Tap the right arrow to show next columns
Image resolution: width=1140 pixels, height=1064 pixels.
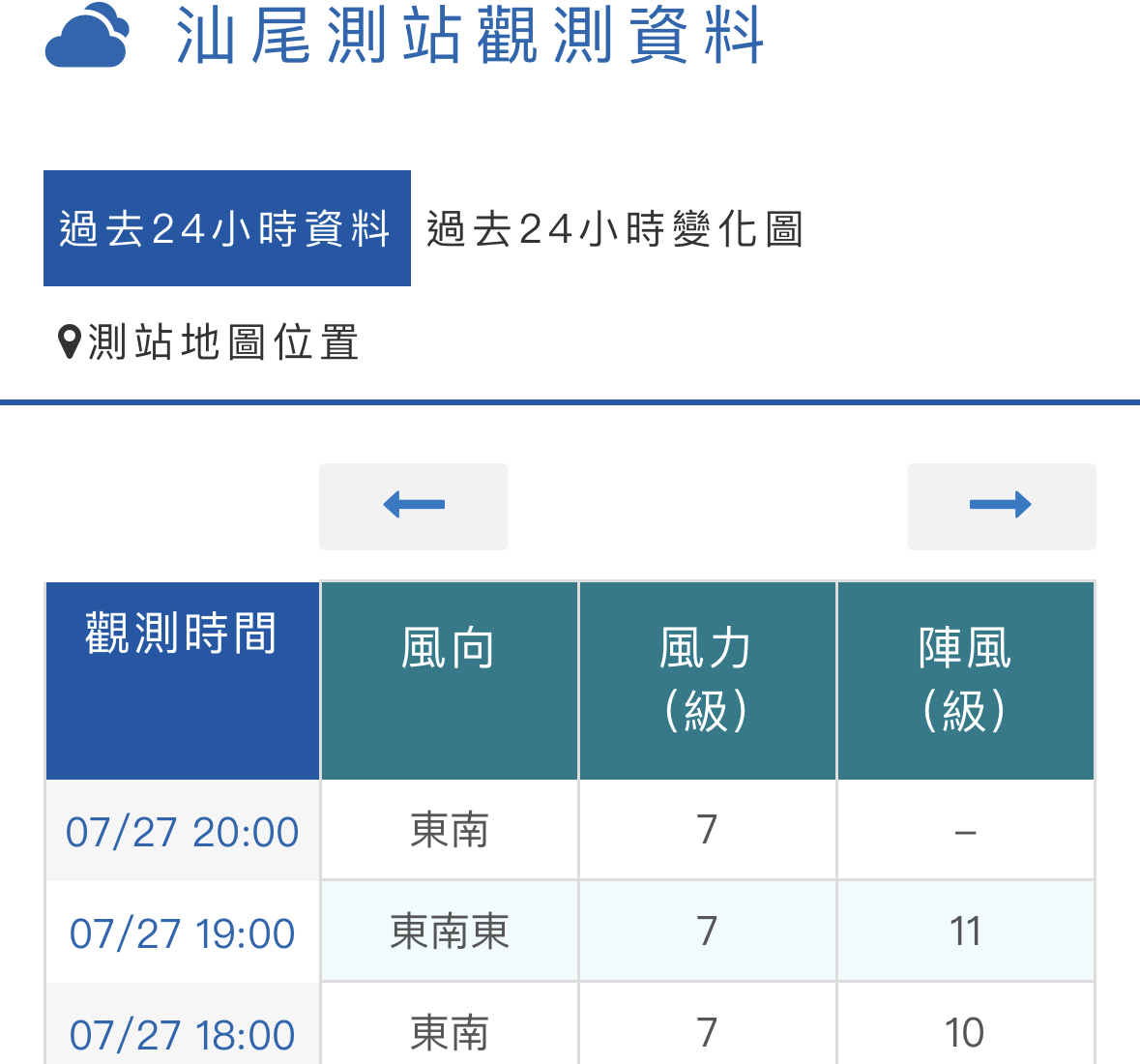click(x=1001, y=506)
